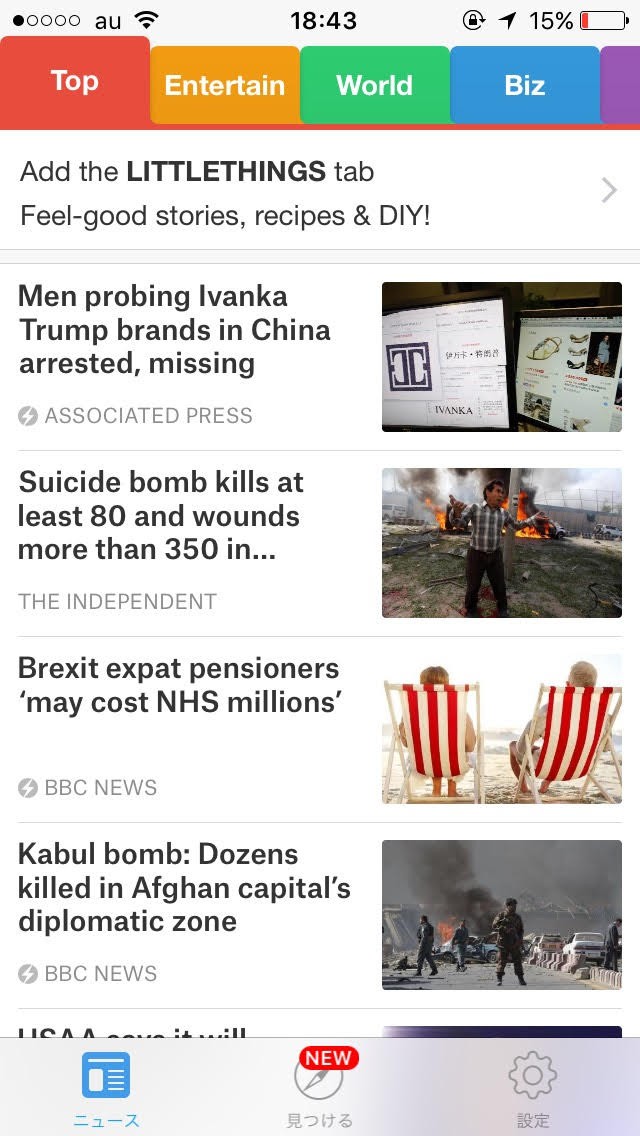Image resolution: width=640 pixels, height=1136 pixels.
Task: Open Brexit expat pensioners NHS article
Action: pos(180,686)
